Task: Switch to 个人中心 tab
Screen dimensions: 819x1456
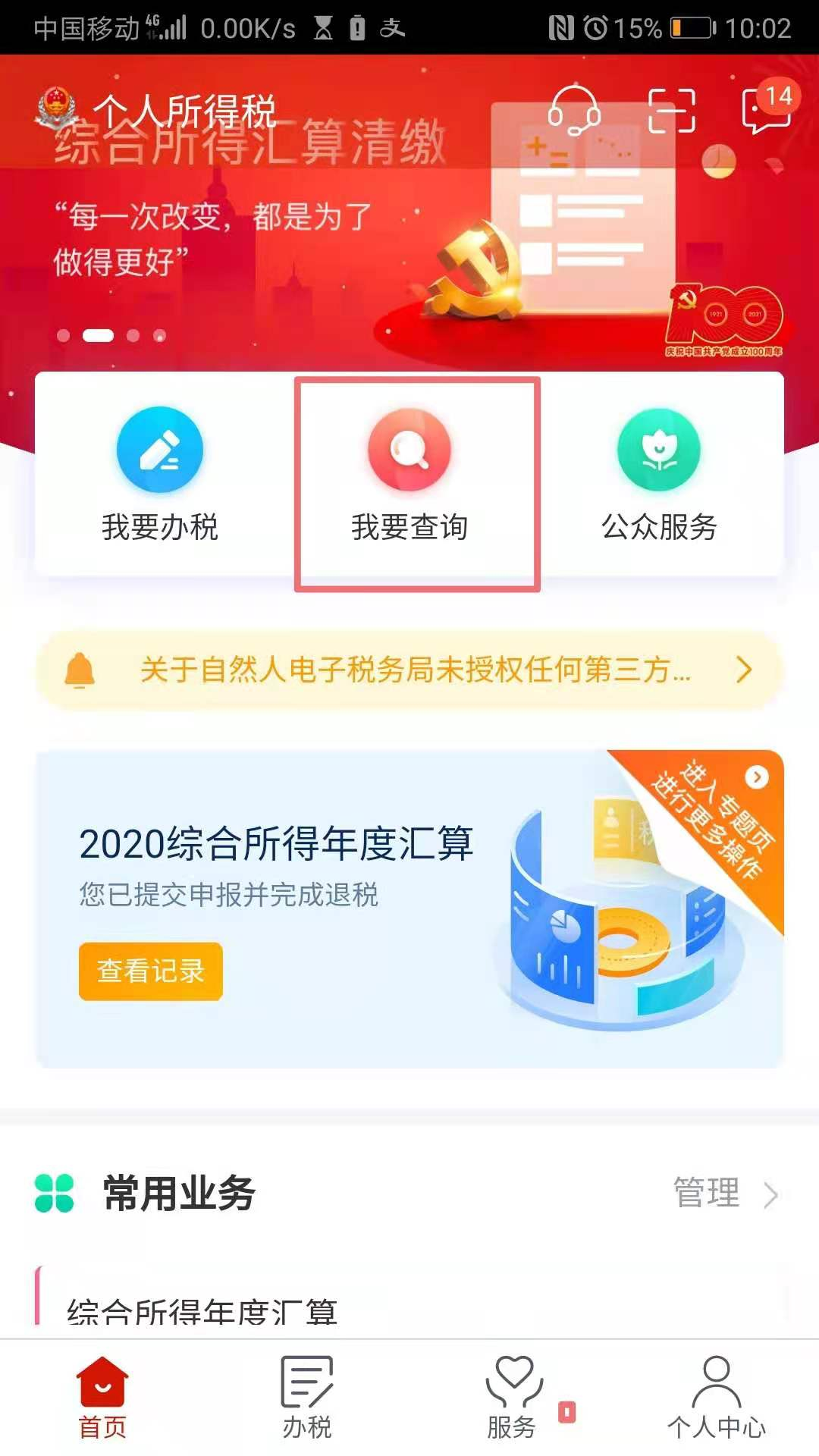Action: (x=717, y=1397)
